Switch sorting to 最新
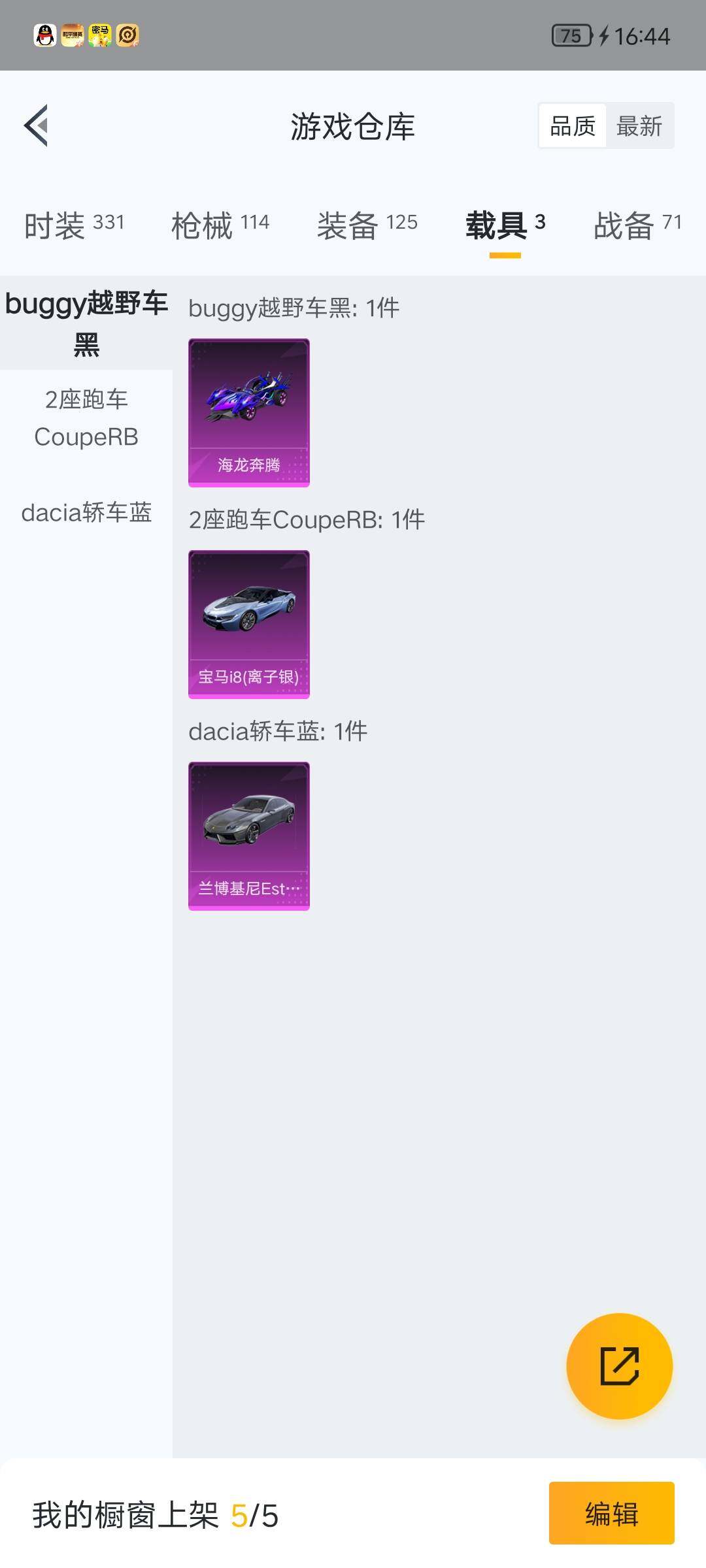Image resolution: width=706 pixels, height=1568 pixels. (x=640, y=125)
